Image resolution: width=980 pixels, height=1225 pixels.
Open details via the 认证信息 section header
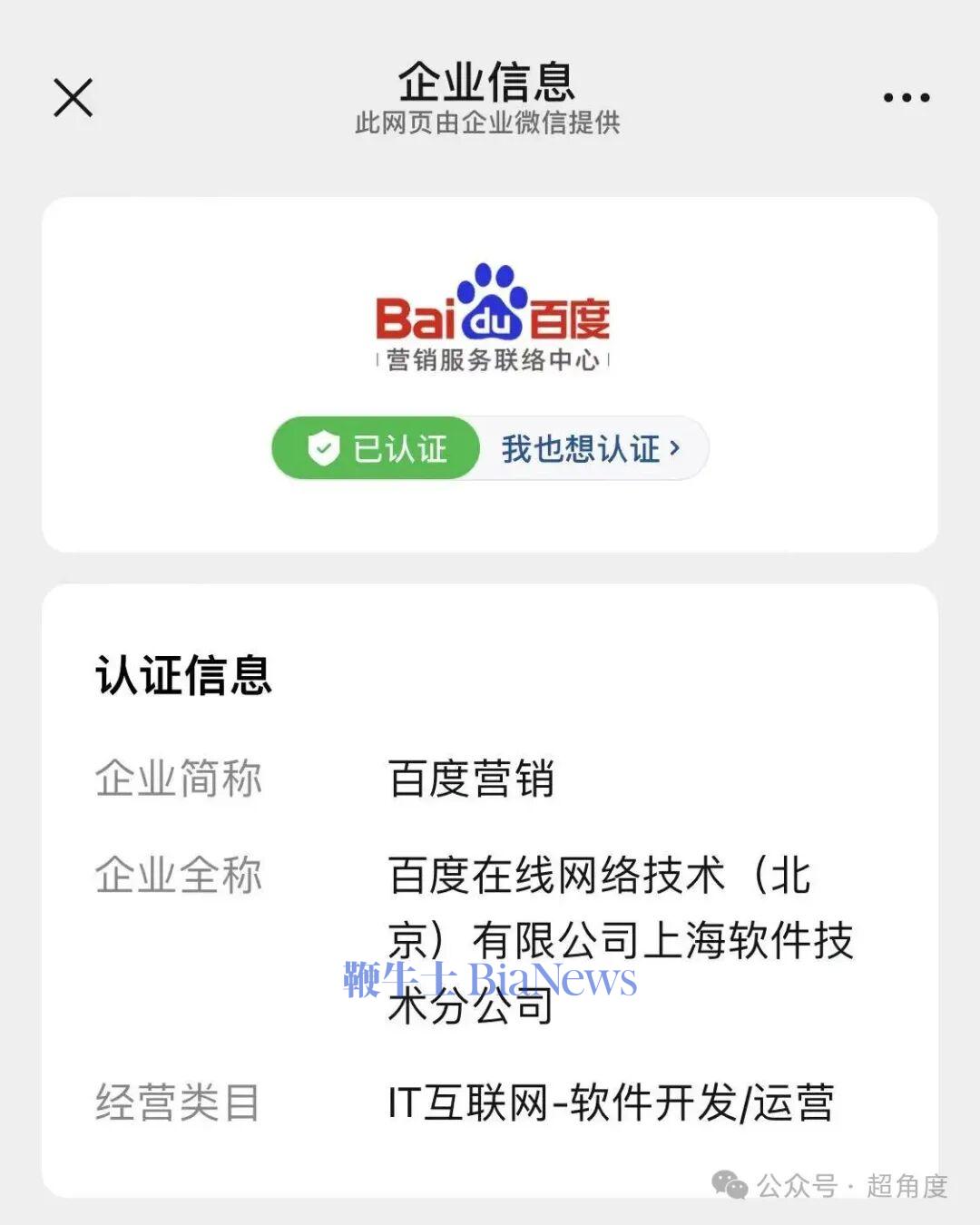click(x=183, y=677)
